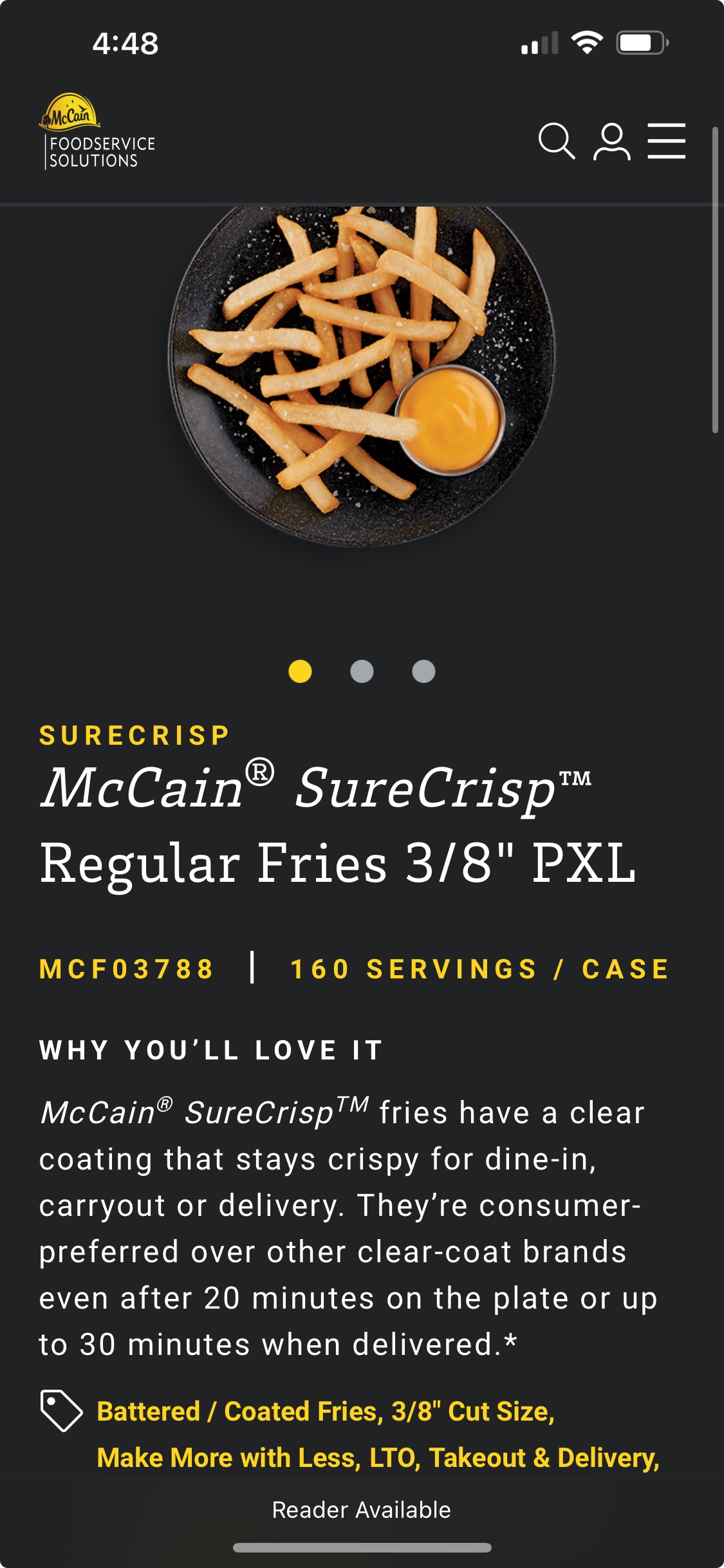Open the hamburger menu

667,141
